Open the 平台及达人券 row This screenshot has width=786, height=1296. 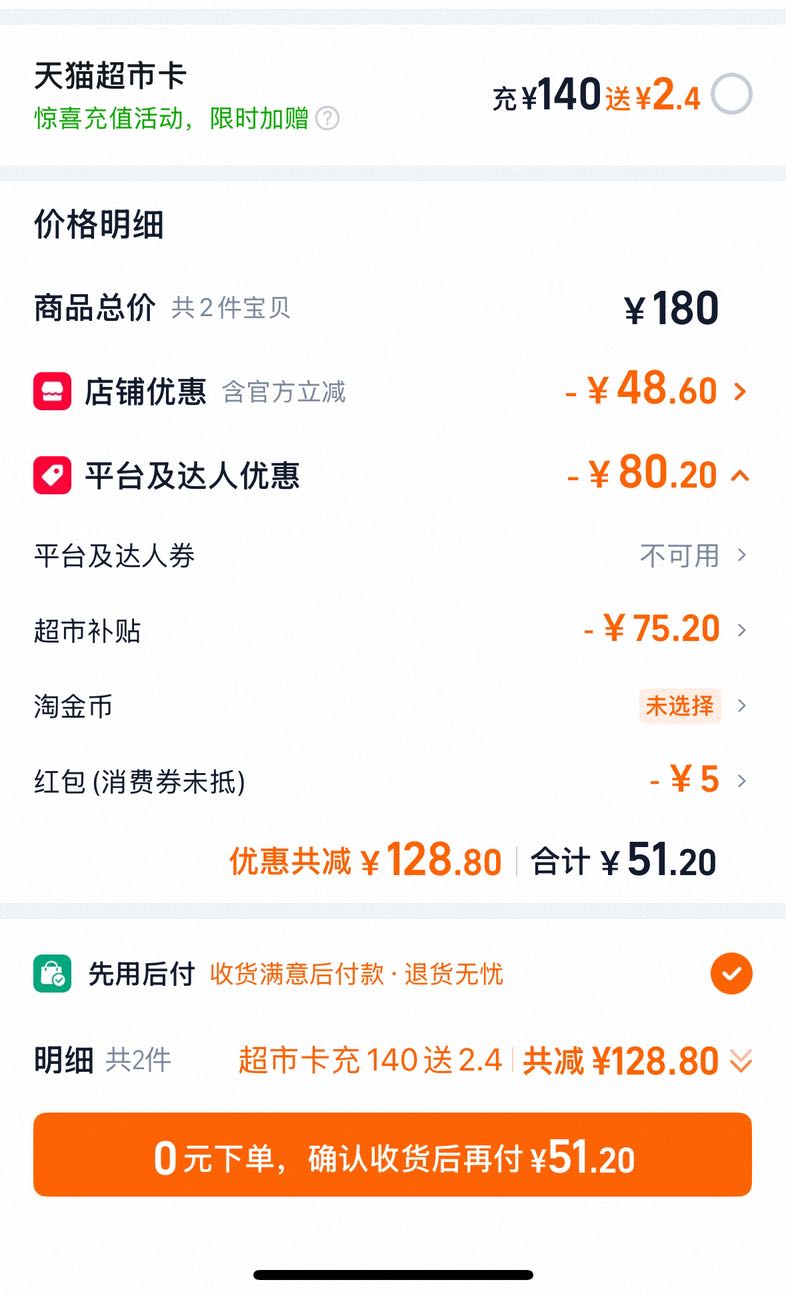click(392, 555)
